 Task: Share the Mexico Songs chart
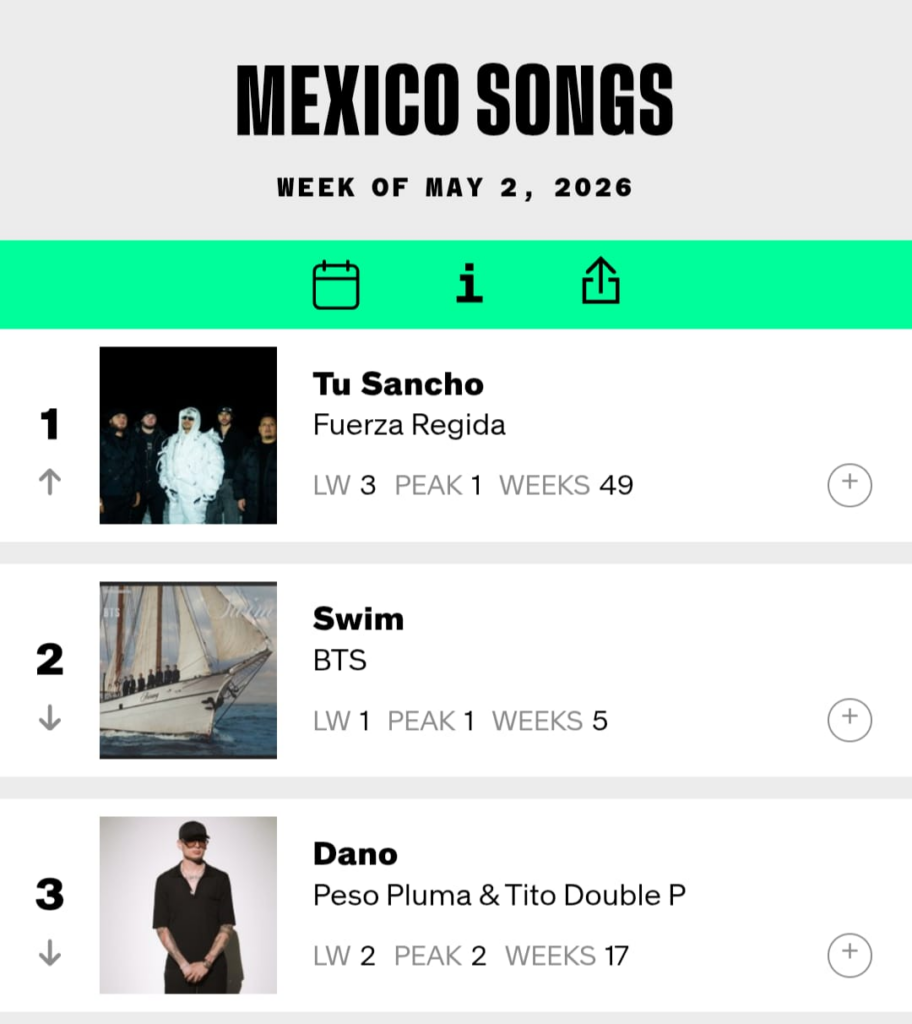[x=600, y=281]
